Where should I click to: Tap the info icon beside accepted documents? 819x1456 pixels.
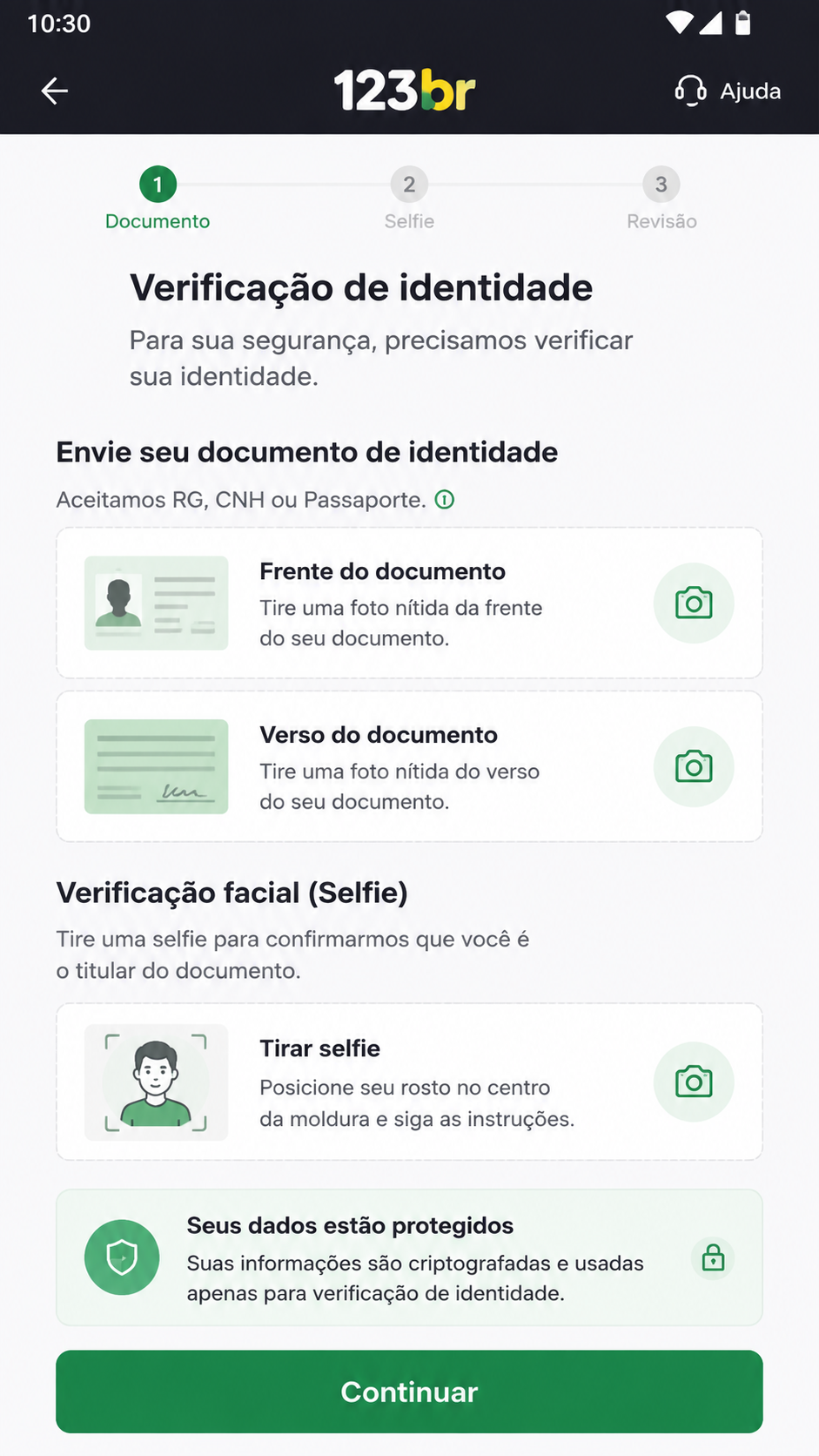point(445,500)
